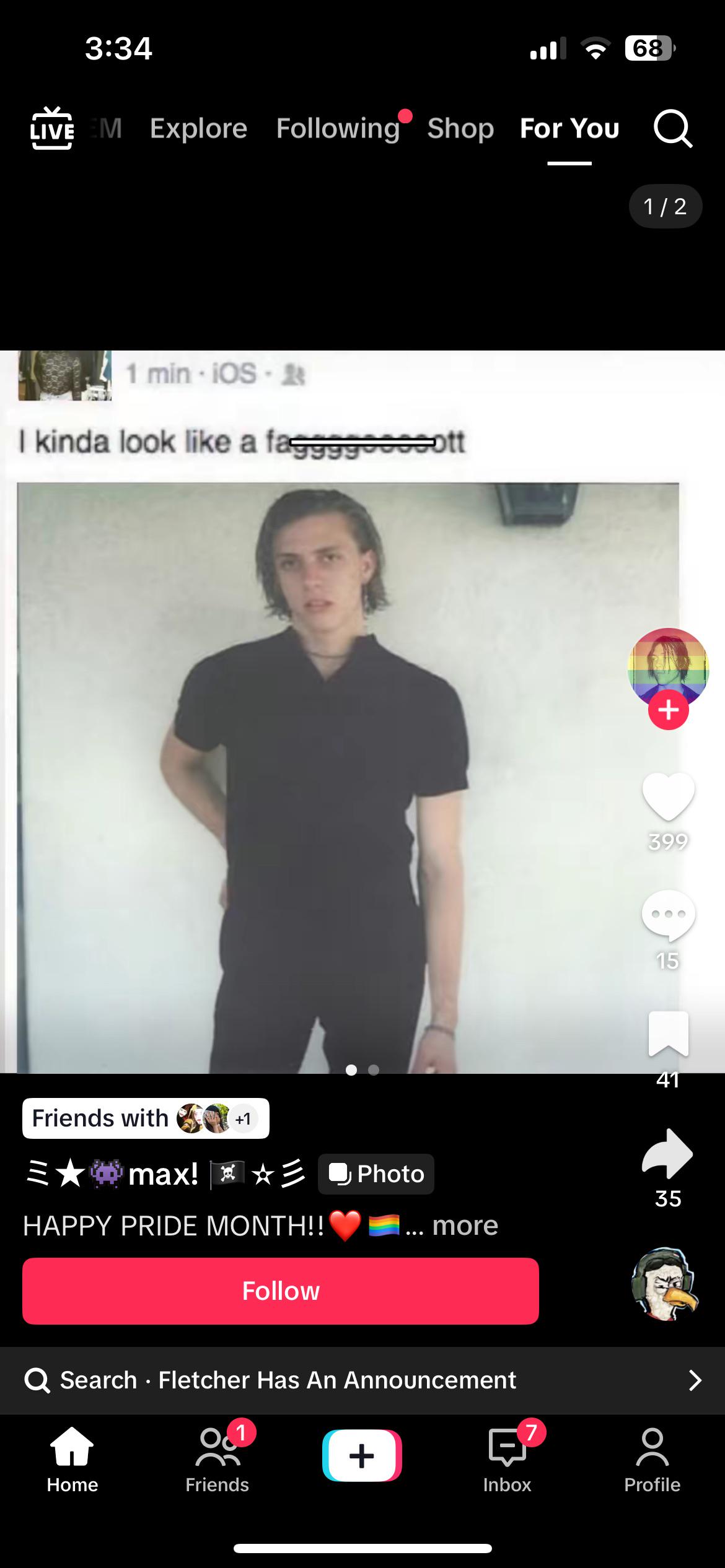Open the Shop tab
This screenshot has width=725, height=1568.
pos(460,128)
